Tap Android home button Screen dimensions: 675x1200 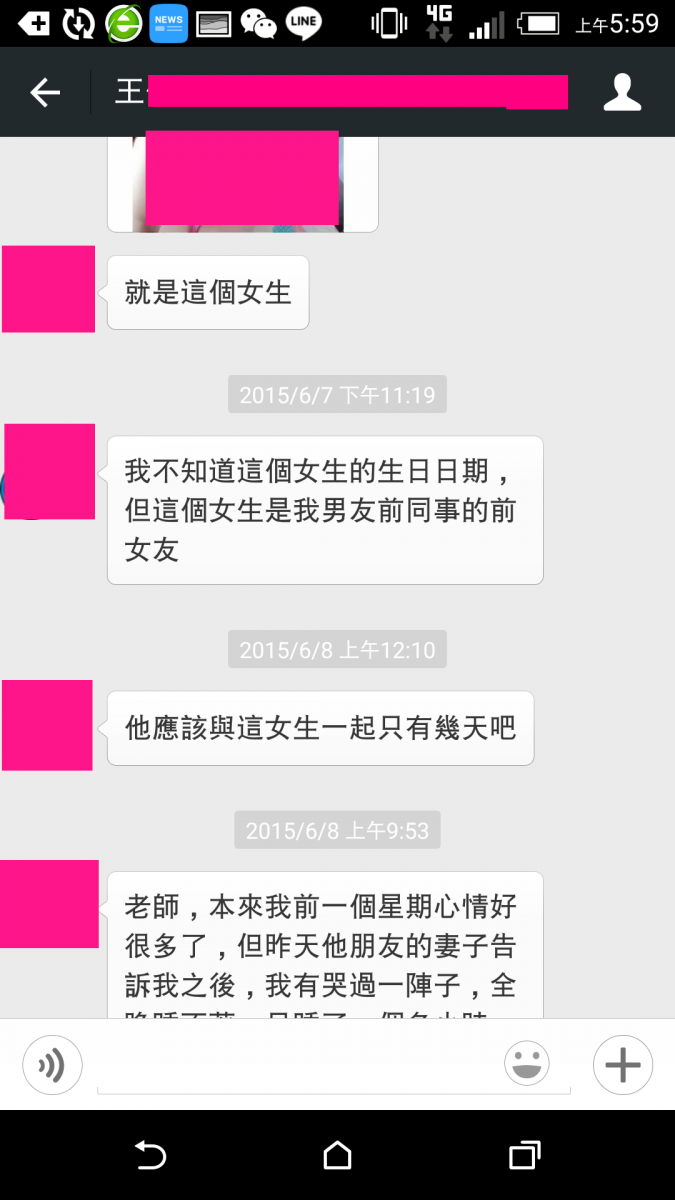pos(337,1156)
